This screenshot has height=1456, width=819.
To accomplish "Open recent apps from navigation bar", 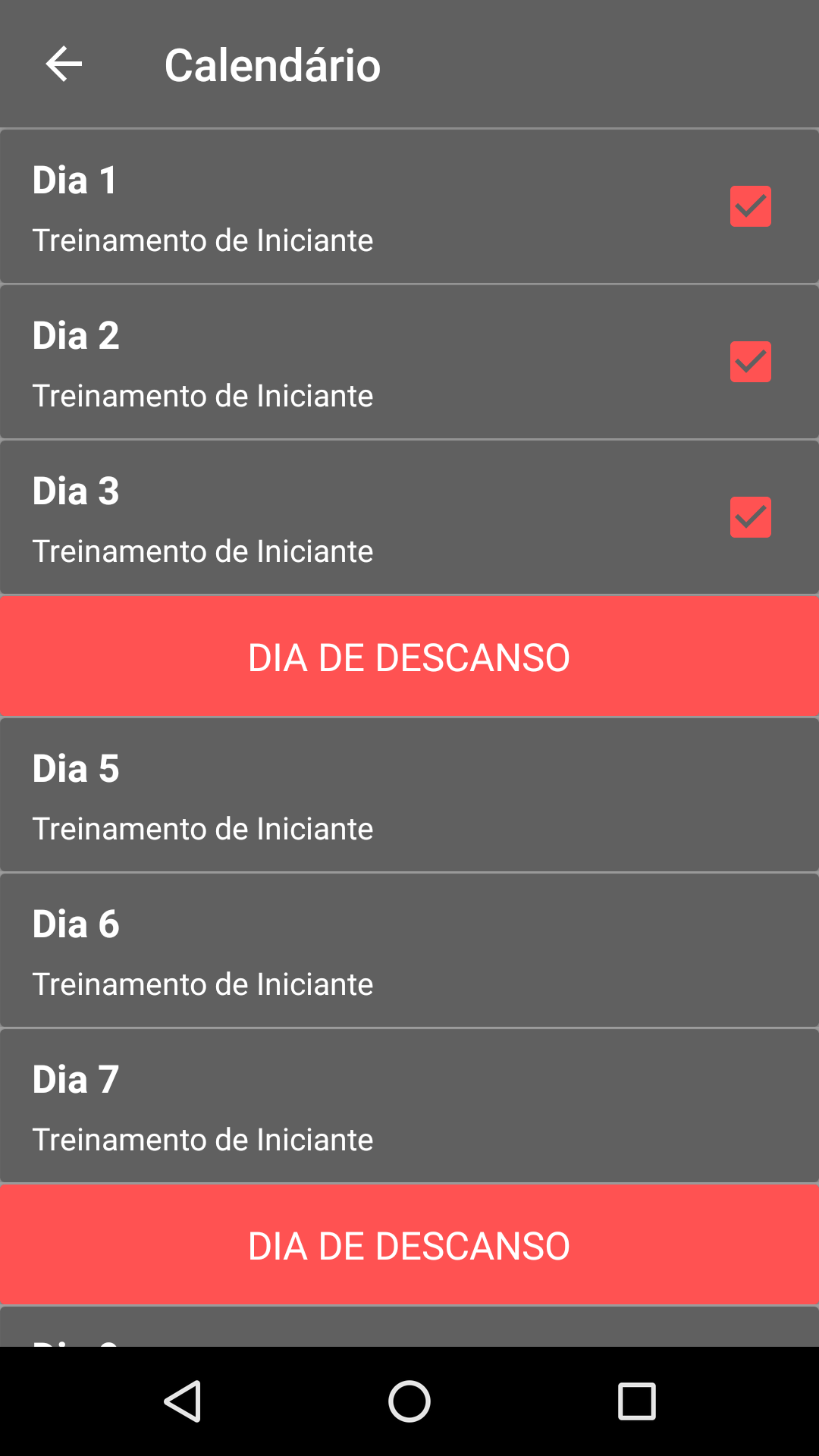I will pos(636,1401).
